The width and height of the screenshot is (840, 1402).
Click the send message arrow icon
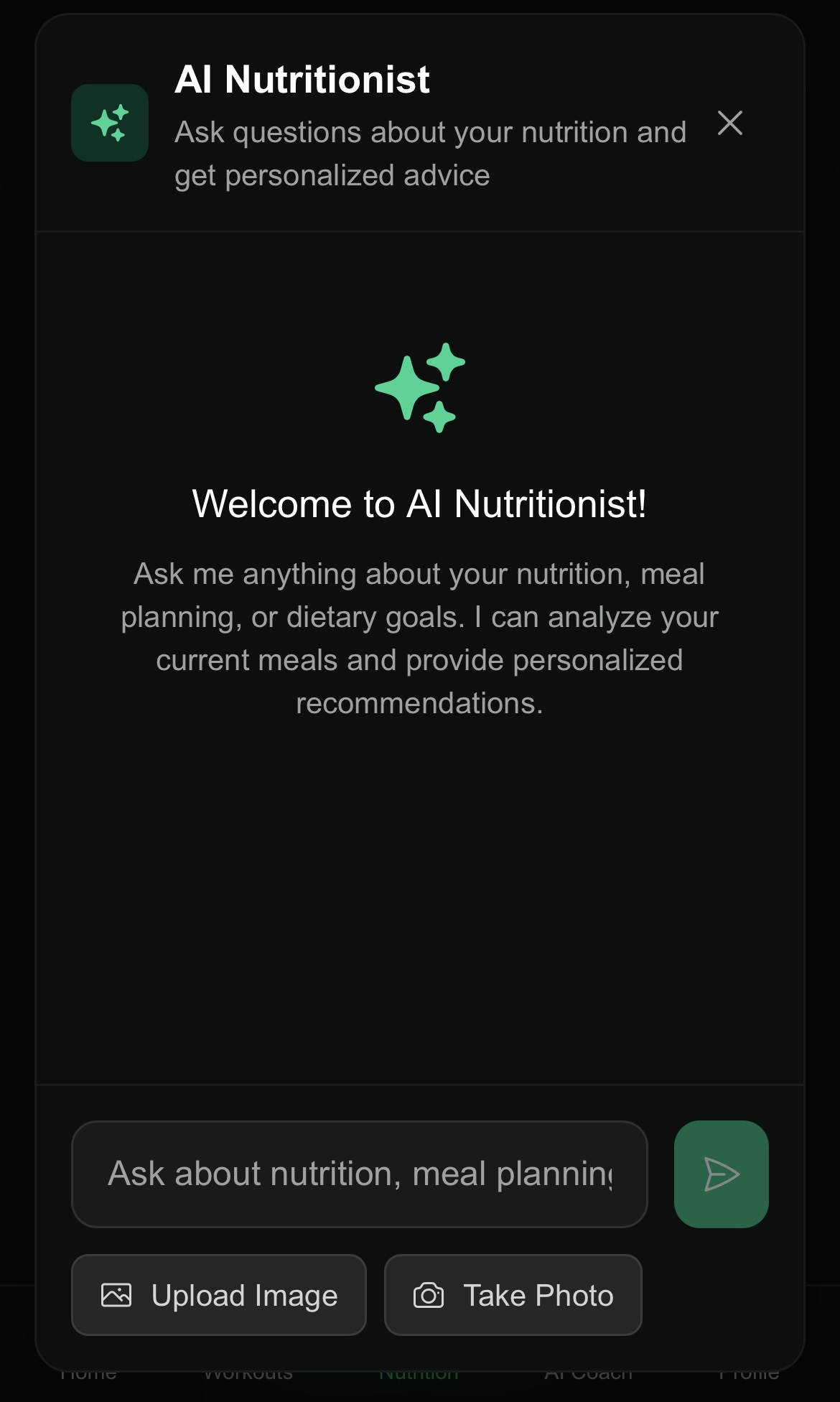tap(721, 1174)
